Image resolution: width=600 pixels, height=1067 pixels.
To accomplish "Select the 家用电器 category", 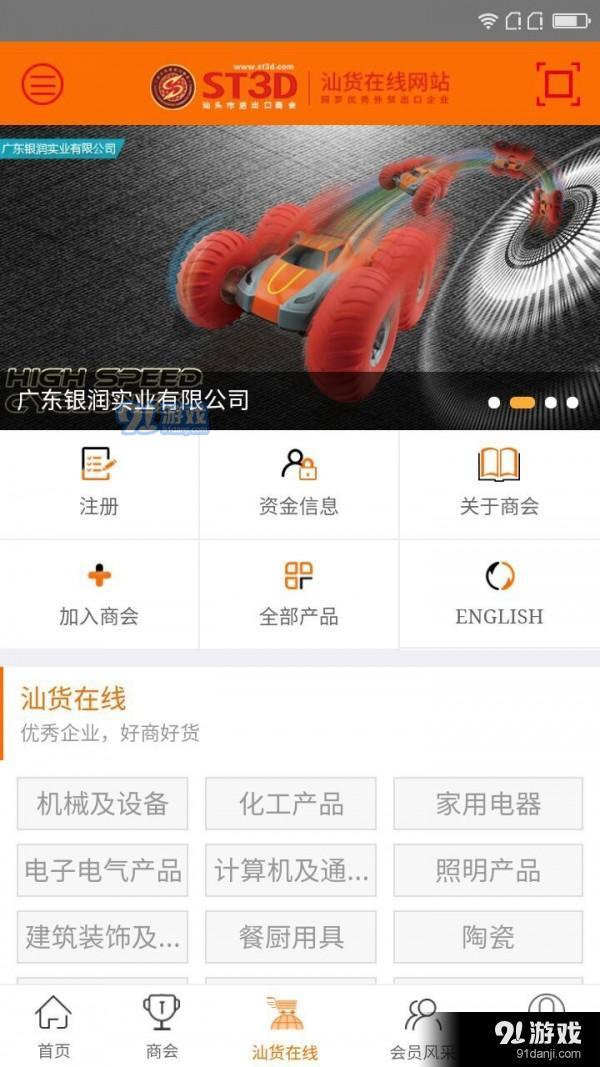I will click(488, 804).
